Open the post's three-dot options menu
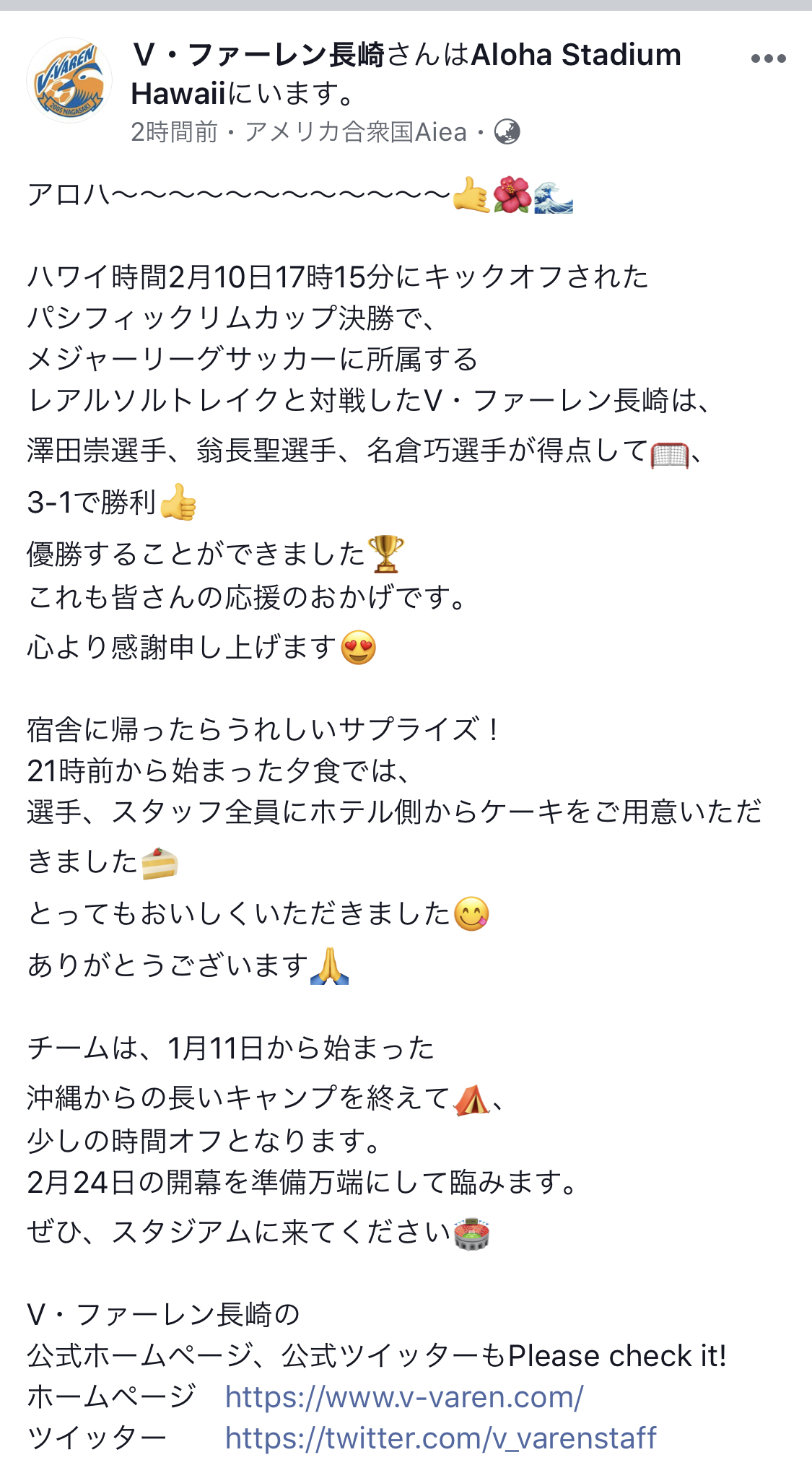Viewport: 812px width, 1473px height. pos(768,58)
